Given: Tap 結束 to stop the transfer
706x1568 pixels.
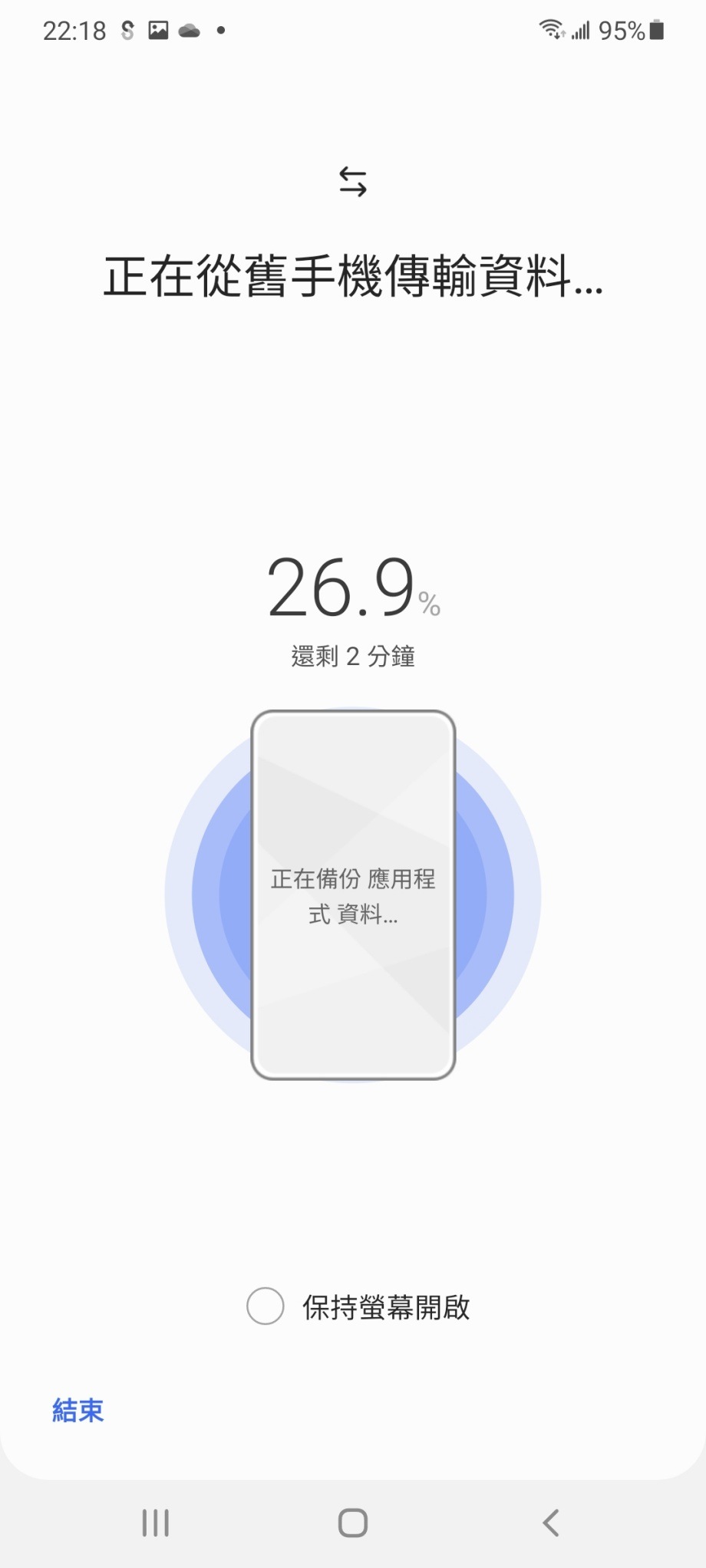Looking at the screenshot, I should 78,1410.
